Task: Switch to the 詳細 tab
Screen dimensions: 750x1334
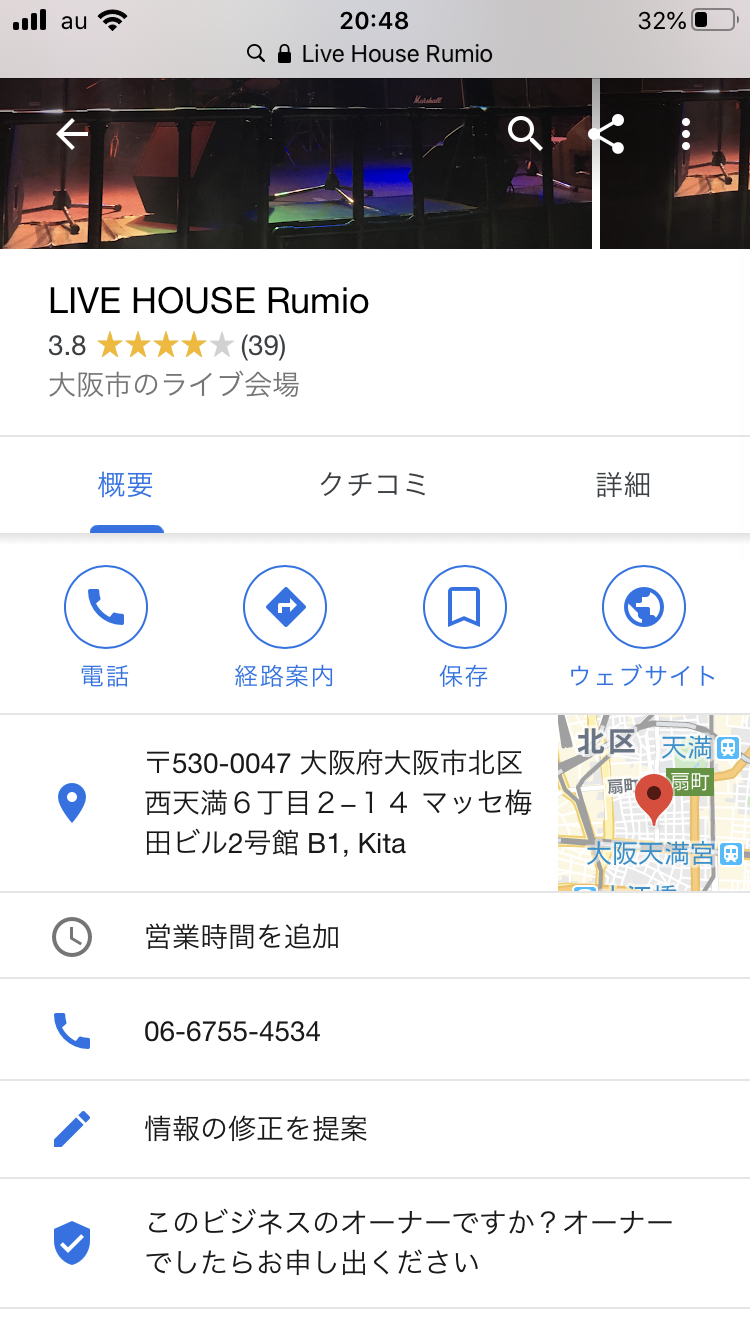Action: click(x=623, y=485)
